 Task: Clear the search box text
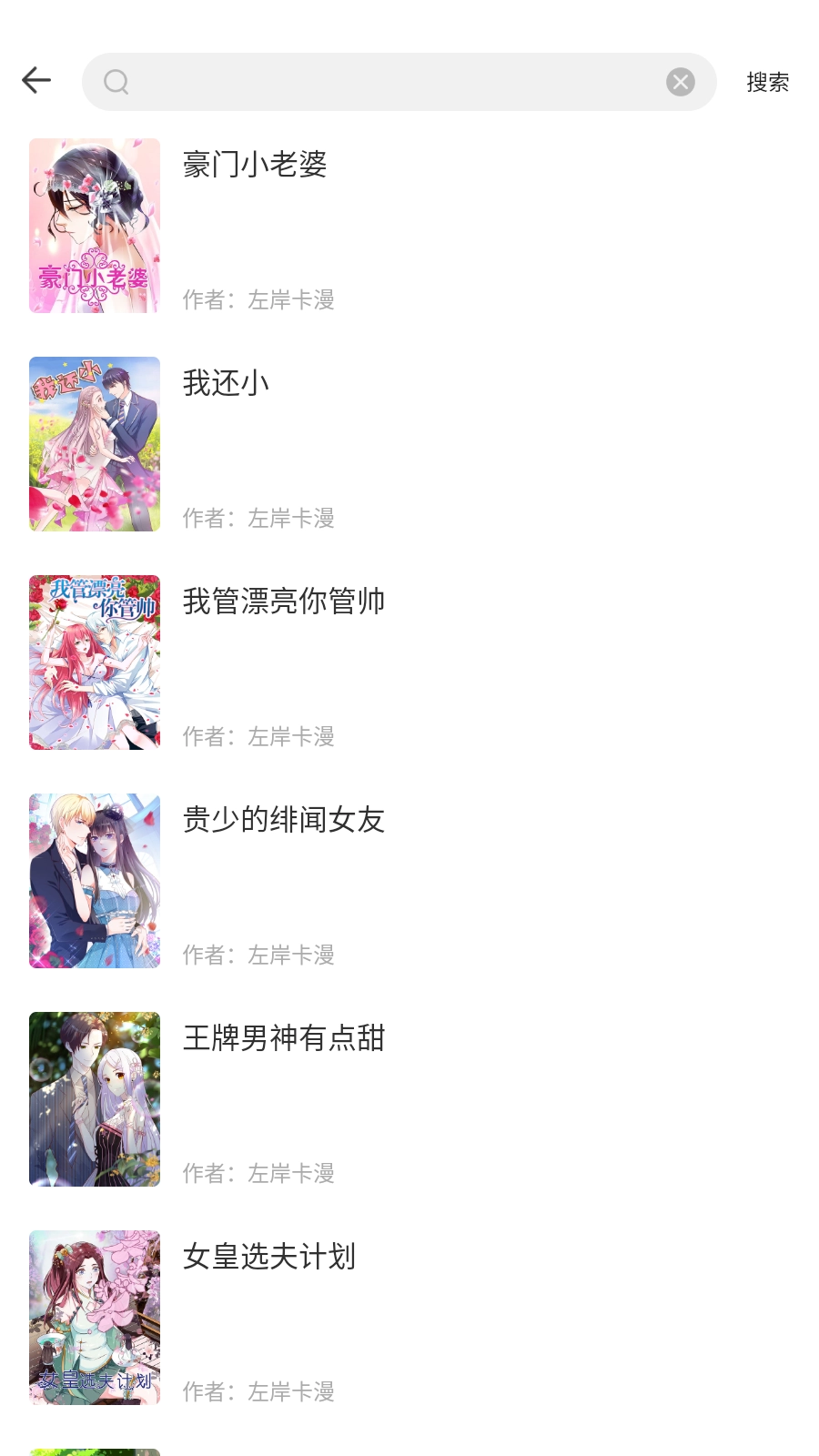point(680,82)
